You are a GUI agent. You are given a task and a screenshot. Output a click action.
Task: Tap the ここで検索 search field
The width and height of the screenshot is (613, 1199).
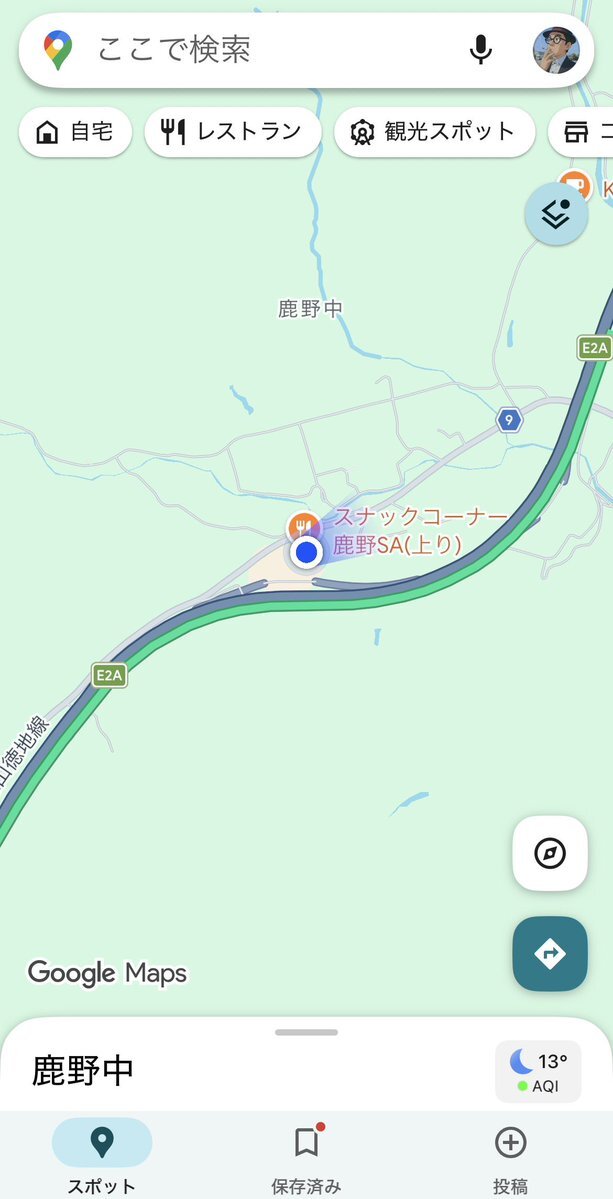pos(260,49)
